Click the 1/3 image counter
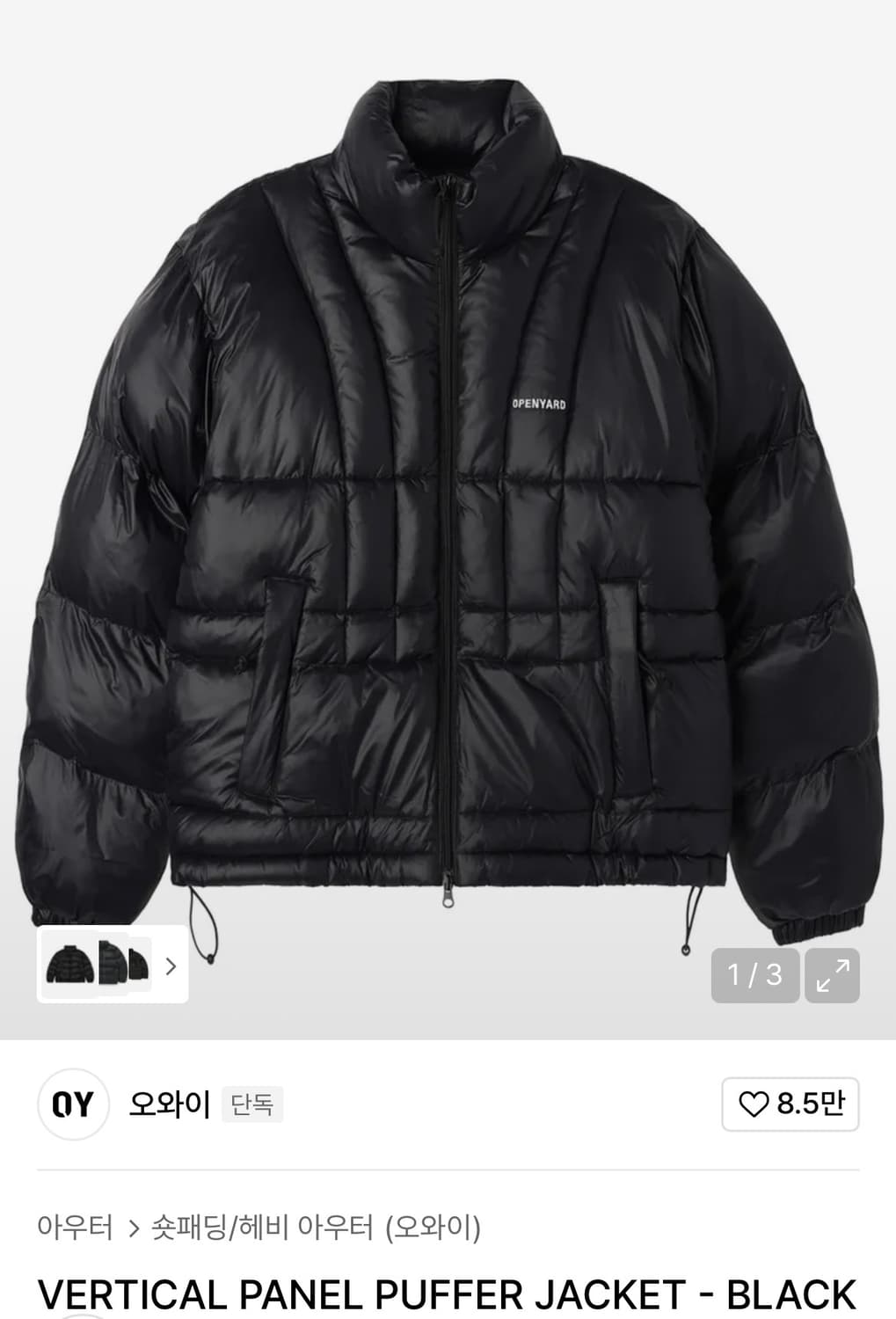 click(754, 974)
